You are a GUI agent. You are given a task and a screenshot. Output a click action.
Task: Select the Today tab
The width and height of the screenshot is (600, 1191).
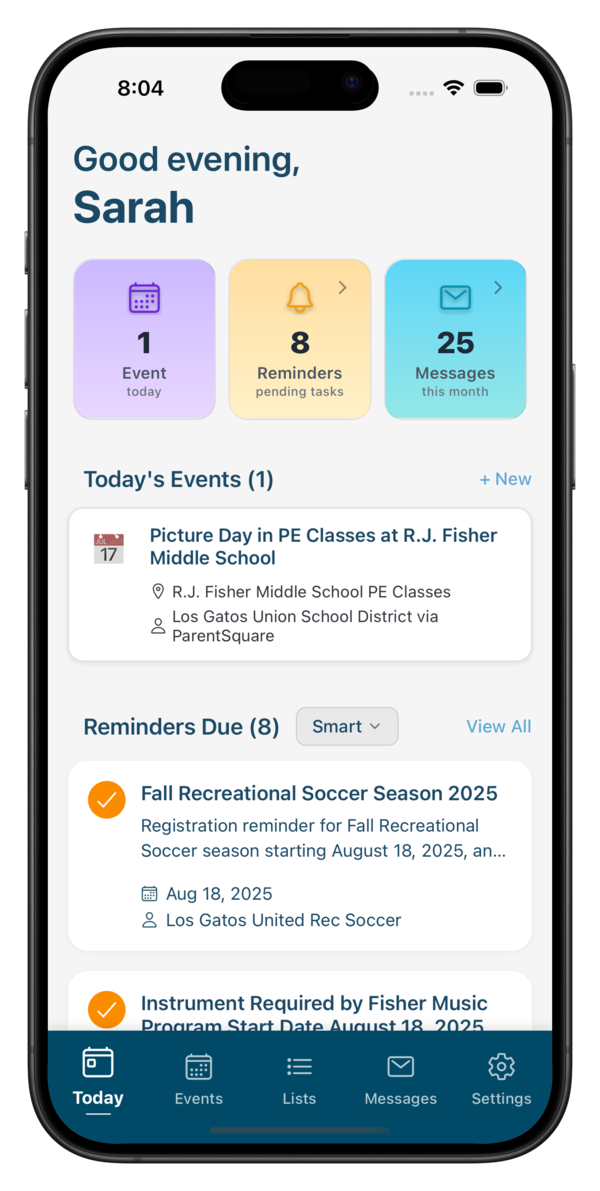(98, 1079)
